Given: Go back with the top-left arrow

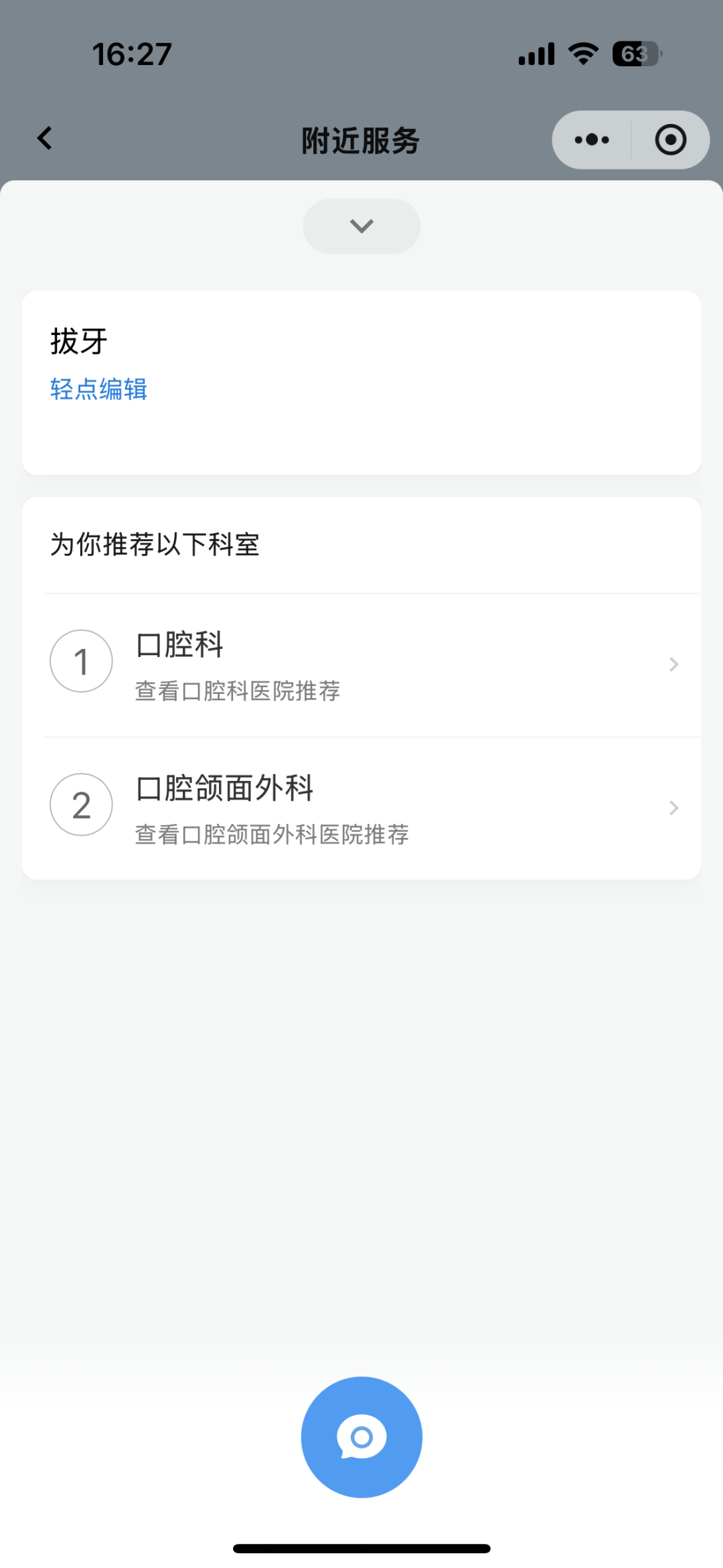Looking at the screenshot, I should [45, 139].
